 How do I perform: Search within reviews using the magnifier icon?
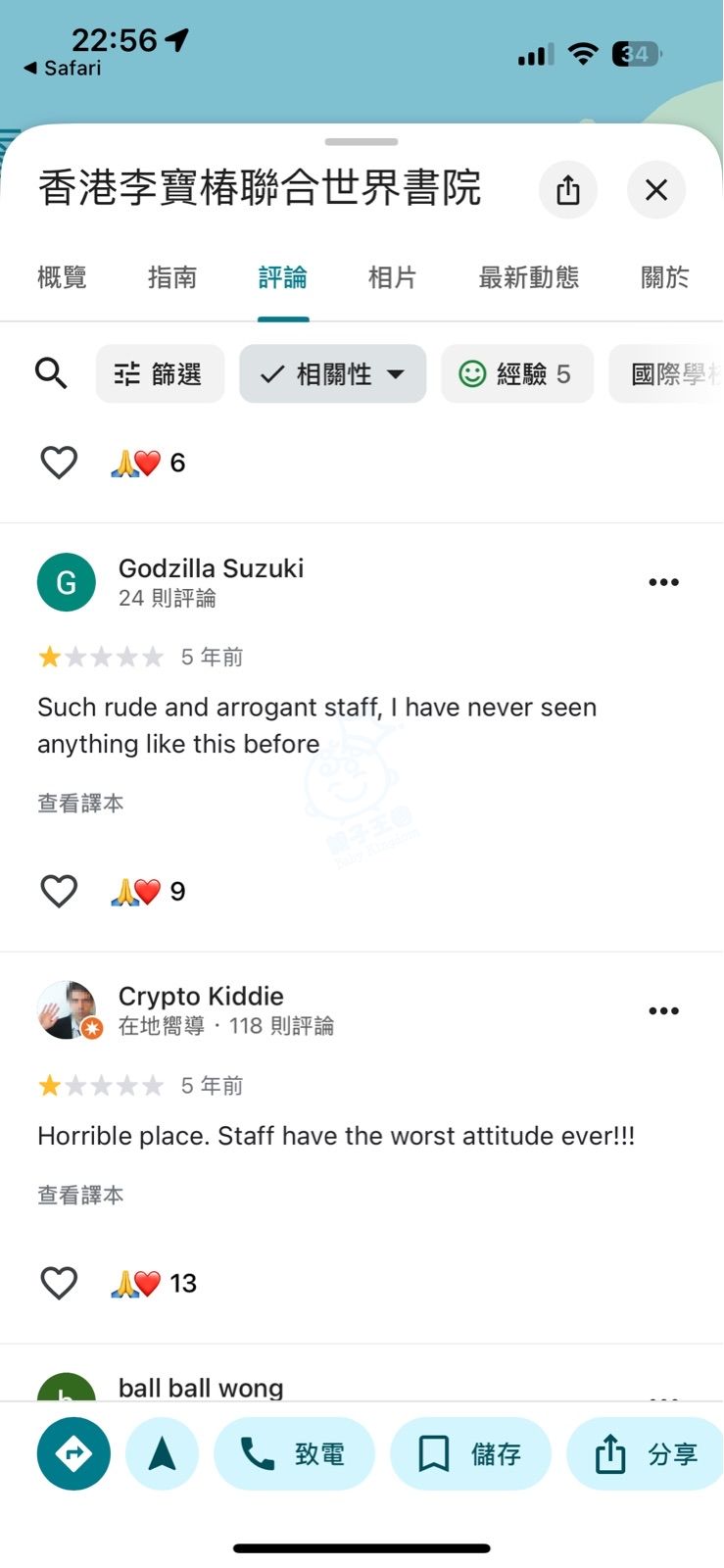51,373
